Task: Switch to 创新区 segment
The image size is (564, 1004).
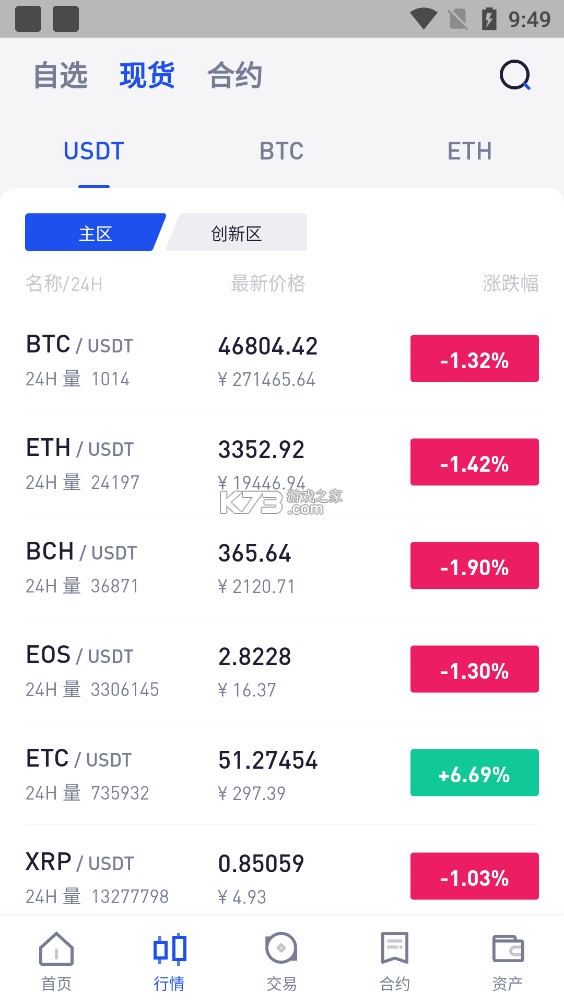Action: [x=236, y=232]
